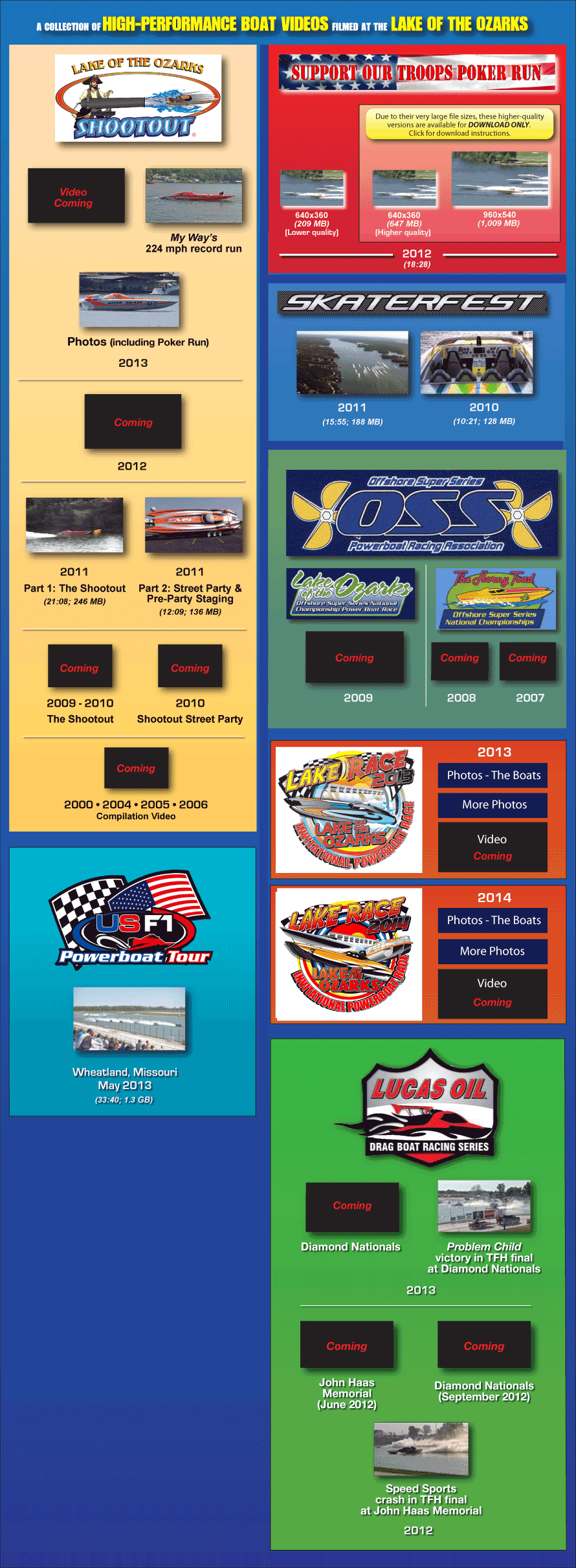Play the Skaterfest 2010 video

coord(477,363)
